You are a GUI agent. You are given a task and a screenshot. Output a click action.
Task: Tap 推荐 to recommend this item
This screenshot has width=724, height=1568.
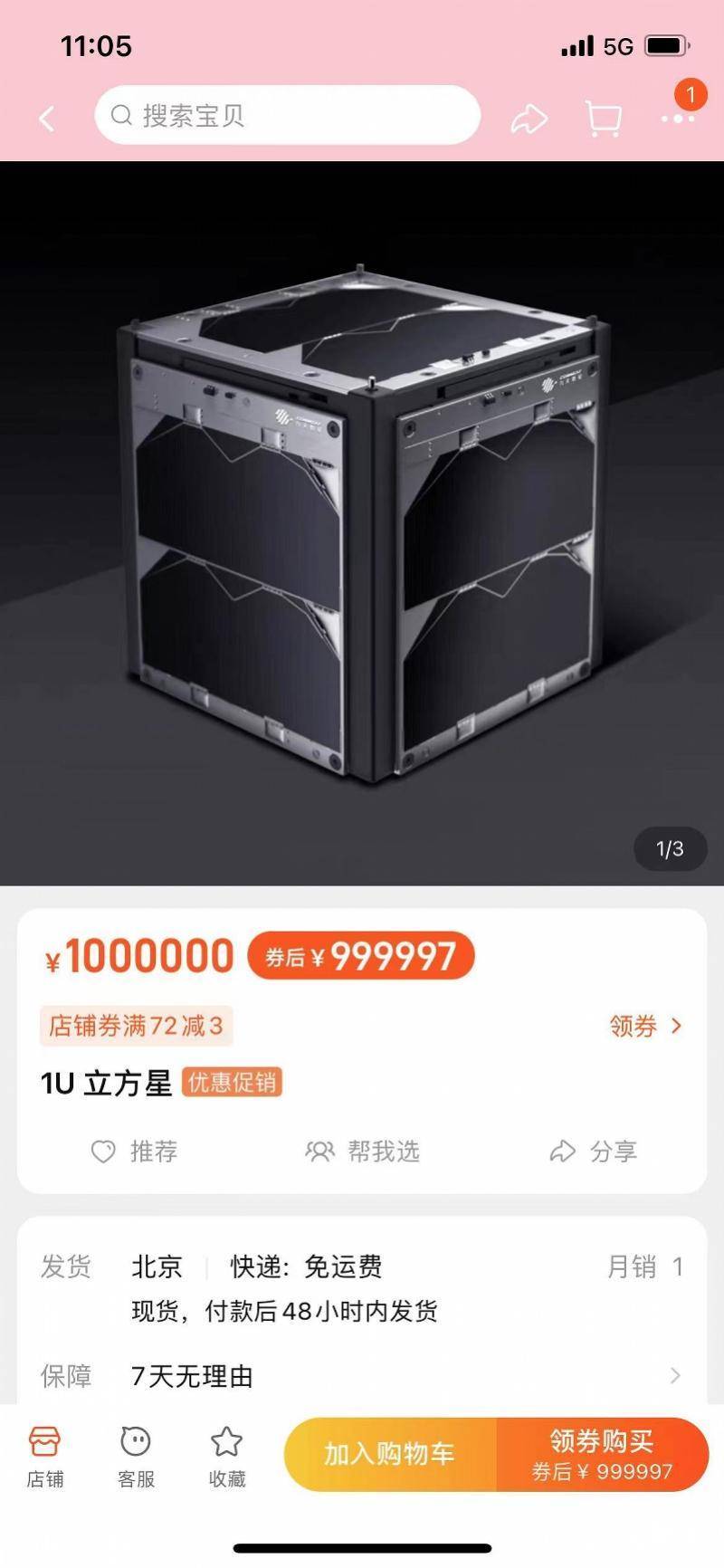(x=134, y=1152)
